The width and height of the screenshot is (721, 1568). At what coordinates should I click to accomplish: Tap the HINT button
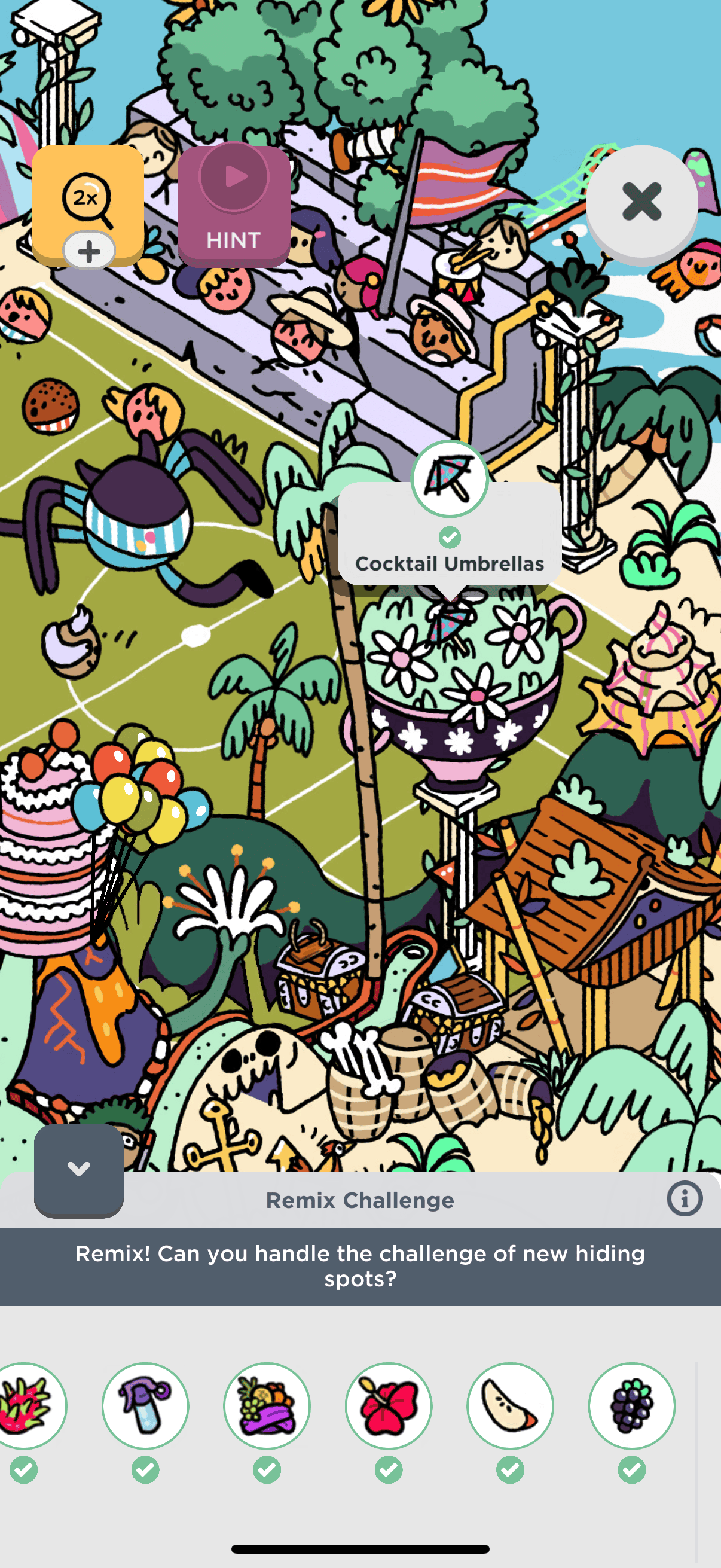pyautogui.click(x=234, y=206)
